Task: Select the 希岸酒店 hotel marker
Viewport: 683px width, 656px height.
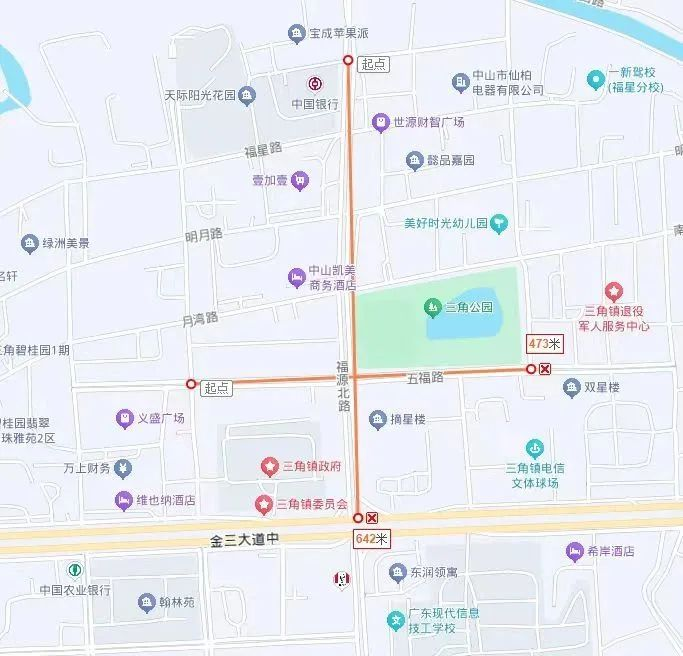Action: [x=574, y=551]
